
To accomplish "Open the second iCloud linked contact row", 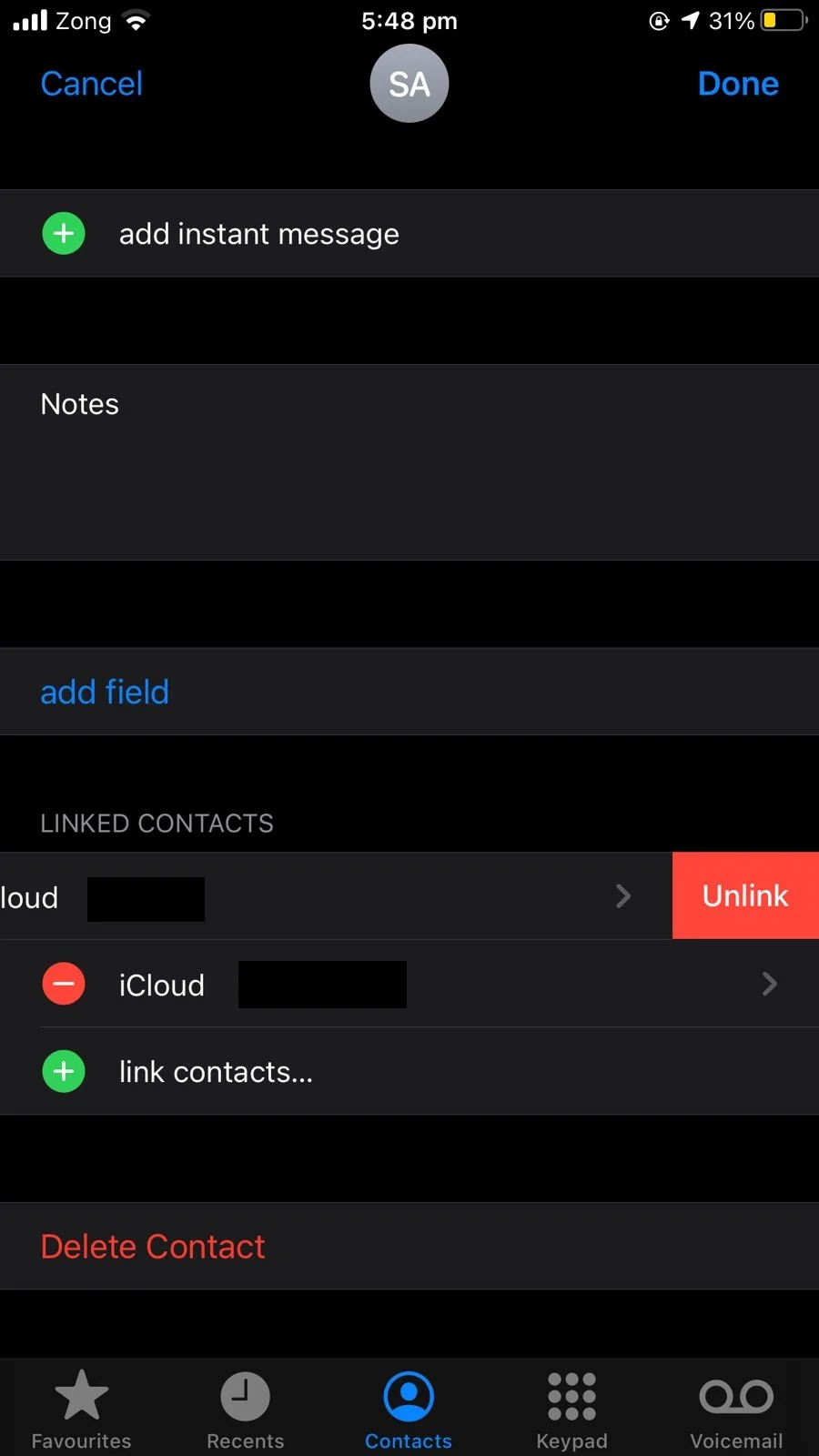I will 409,984.
